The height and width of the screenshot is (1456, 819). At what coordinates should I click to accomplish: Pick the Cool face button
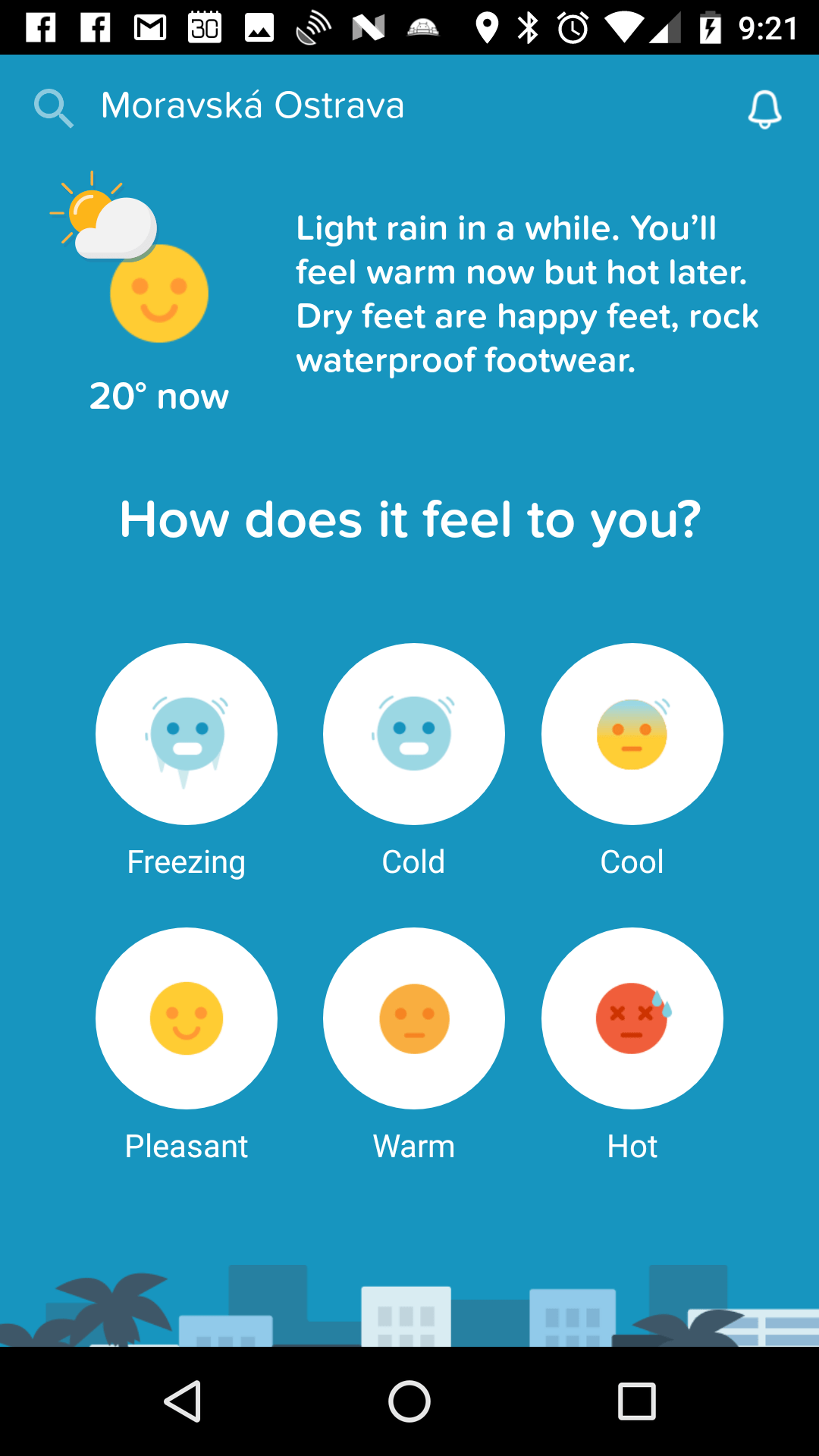coord(632,734)
